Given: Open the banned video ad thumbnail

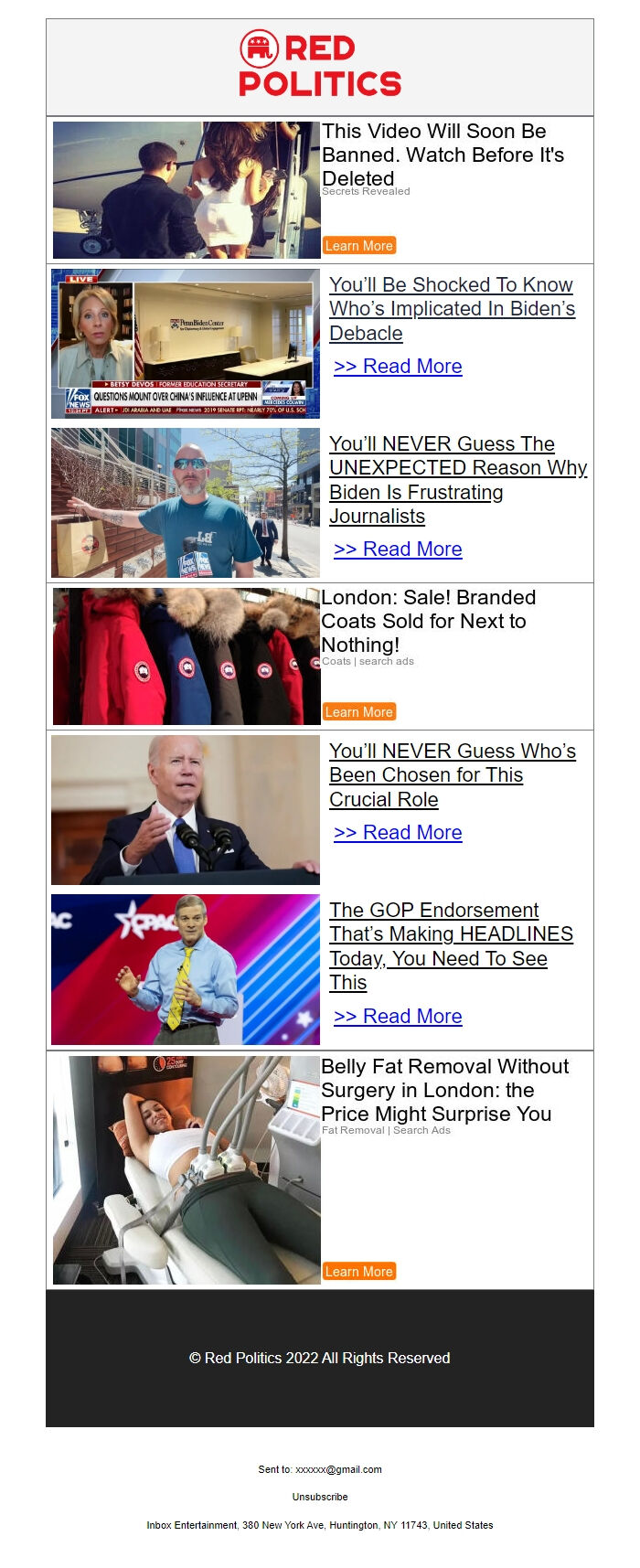Looking at the screenshot, I should 187,190.
